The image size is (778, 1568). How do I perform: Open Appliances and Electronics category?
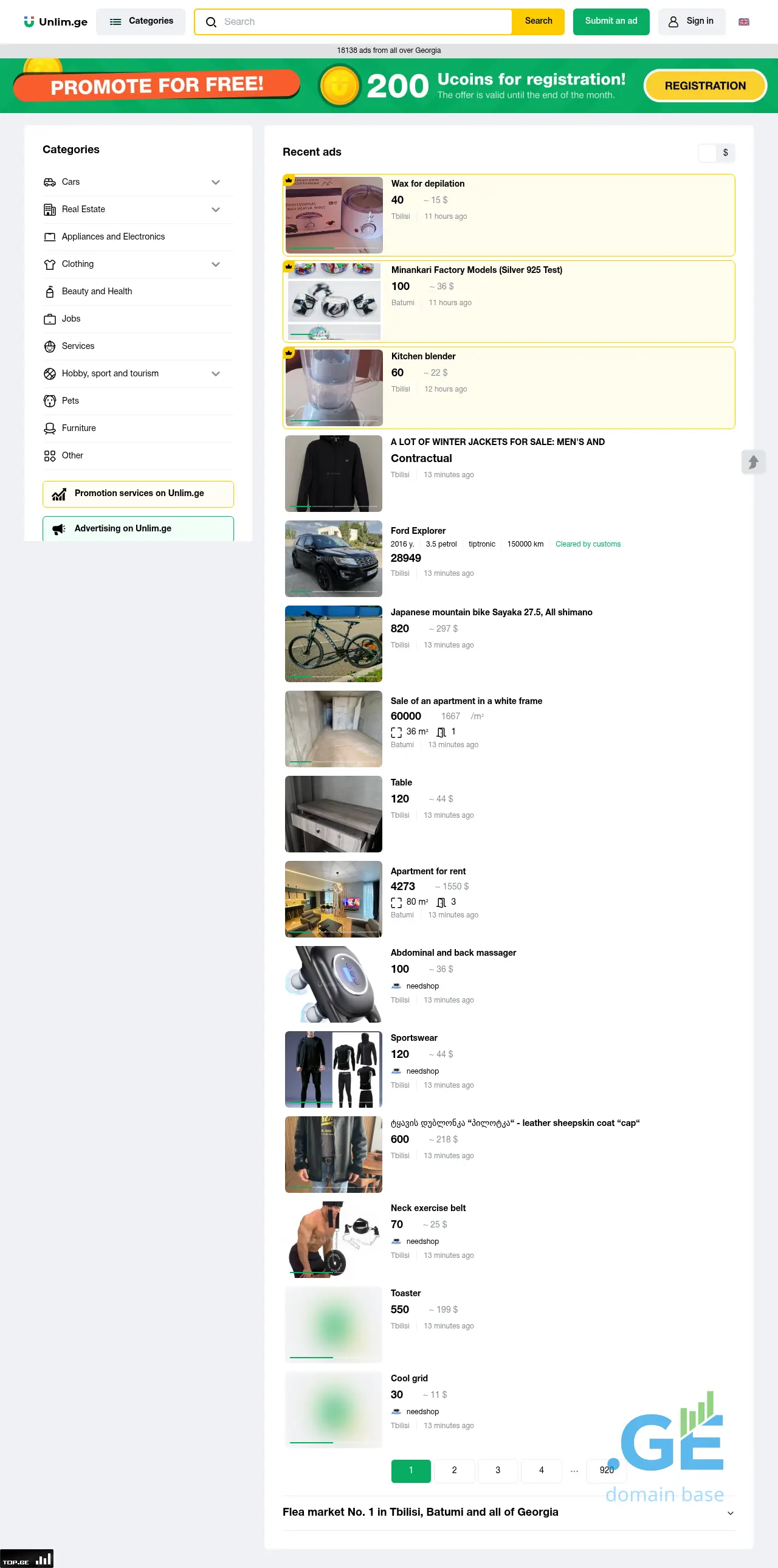coord(113,237)
